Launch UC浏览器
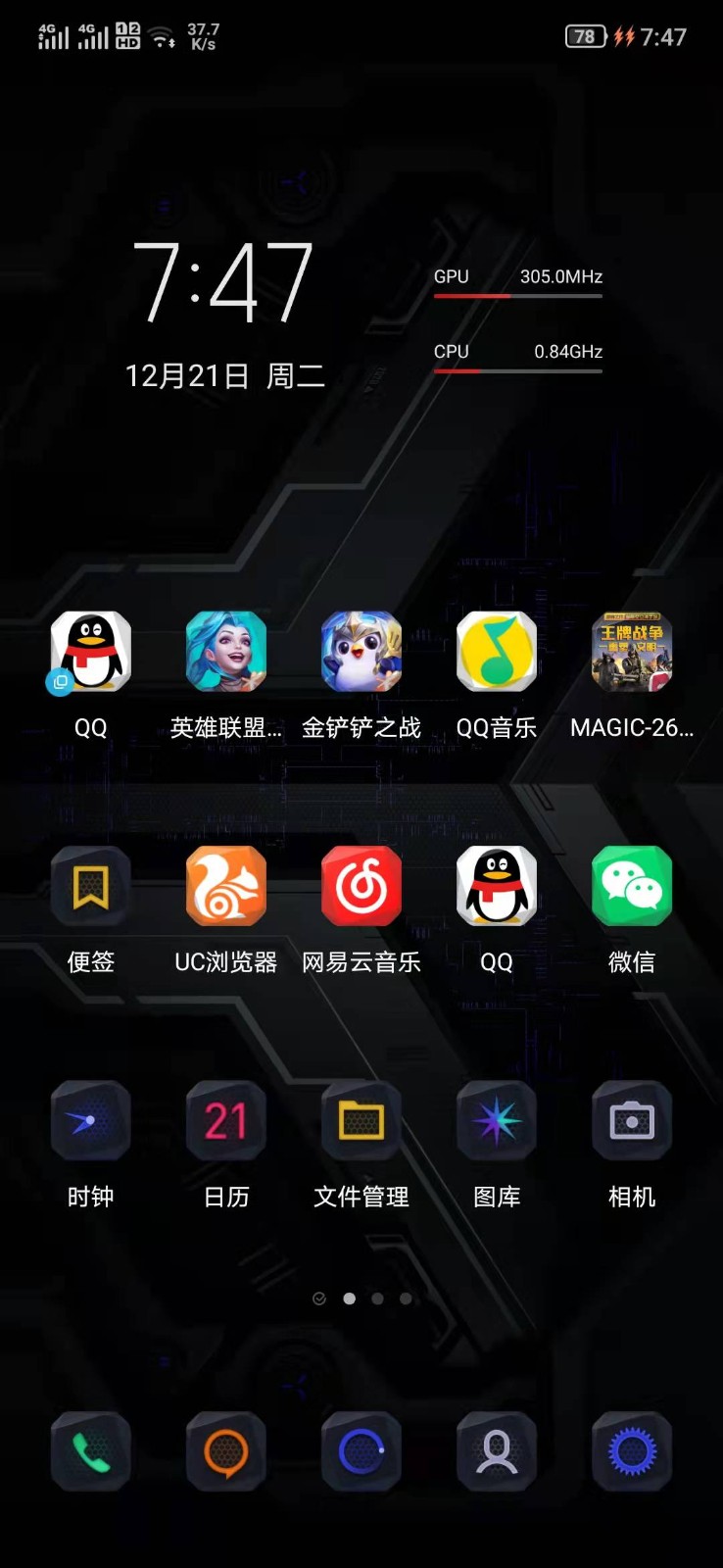 coord(225,886)
